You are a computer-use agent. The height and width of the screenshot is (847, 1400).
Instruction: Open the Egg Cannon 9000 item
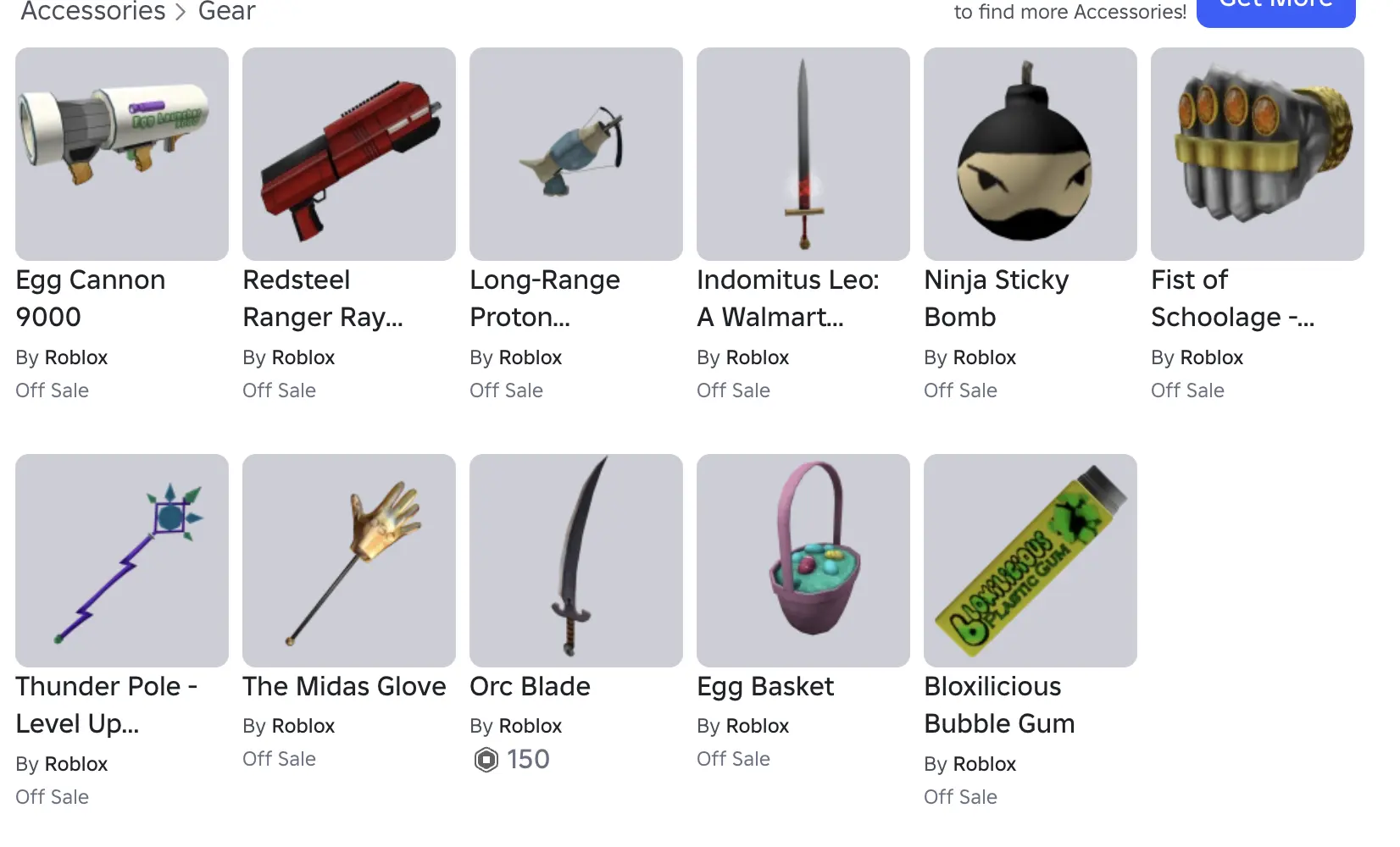coord(121,154)
